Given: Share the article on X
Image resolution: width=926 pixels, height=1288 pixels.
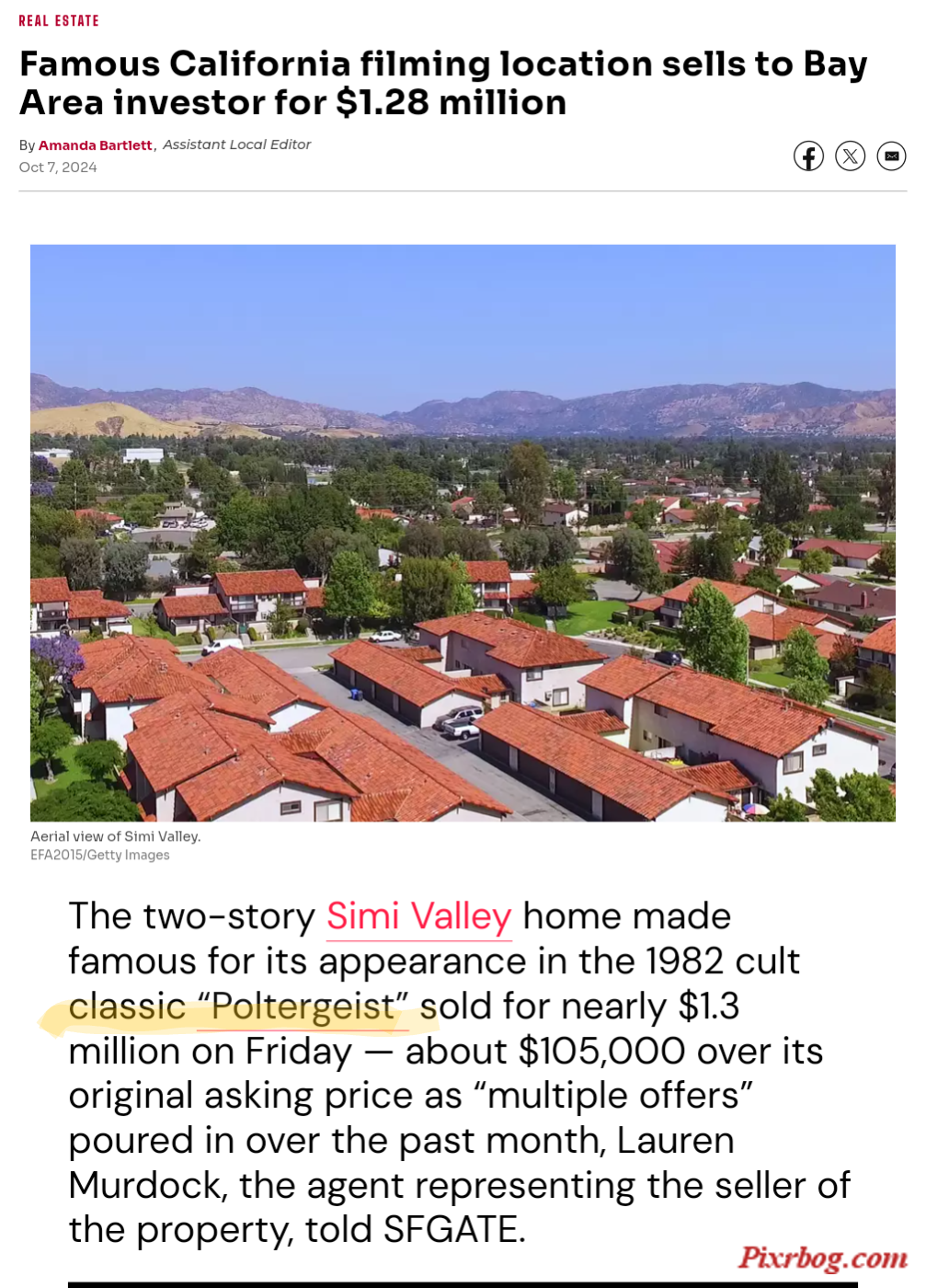Looking at the screenshot, I should (x=850, y=156).
